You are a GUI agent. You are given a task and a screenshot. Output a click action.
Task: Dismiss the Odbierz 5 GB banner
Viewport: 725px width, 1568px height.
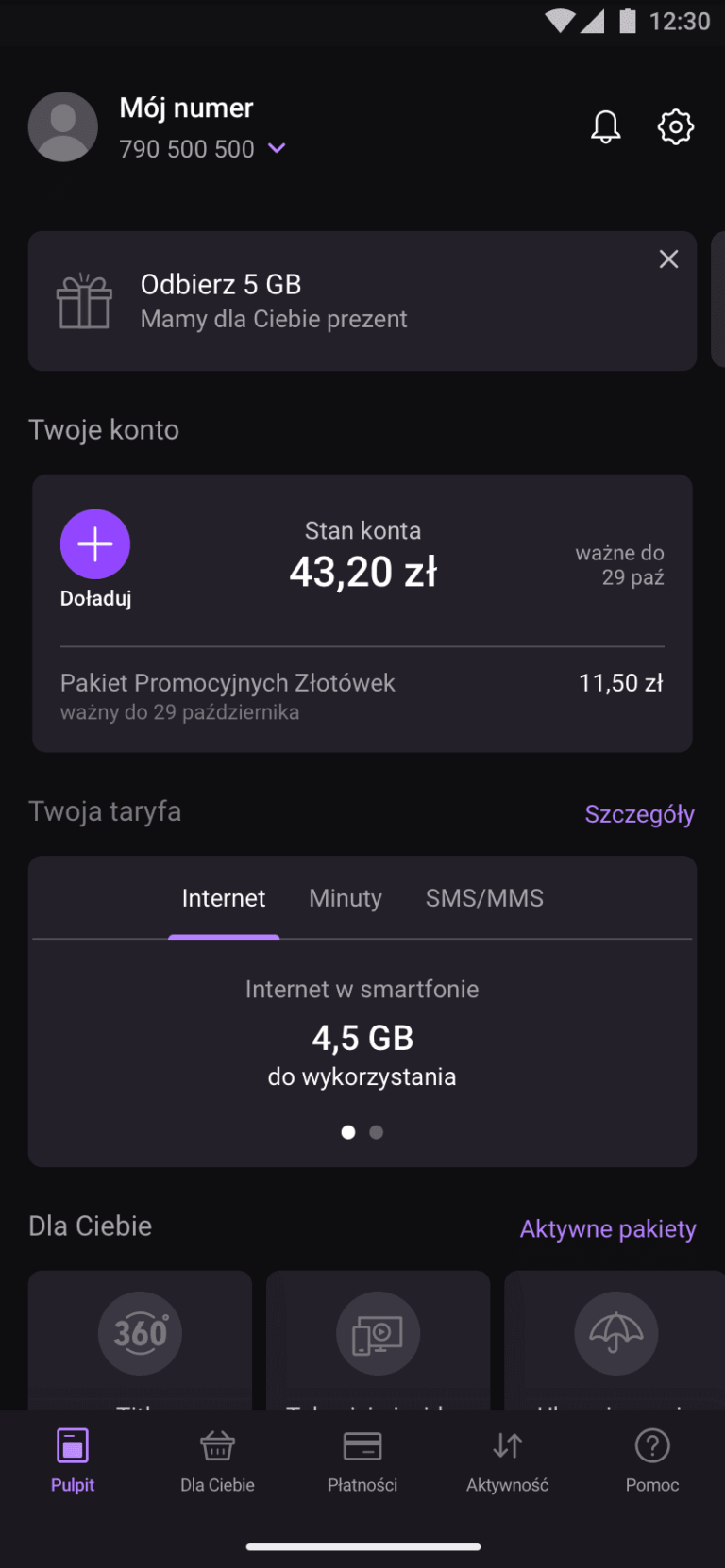[x=668, y=259]
